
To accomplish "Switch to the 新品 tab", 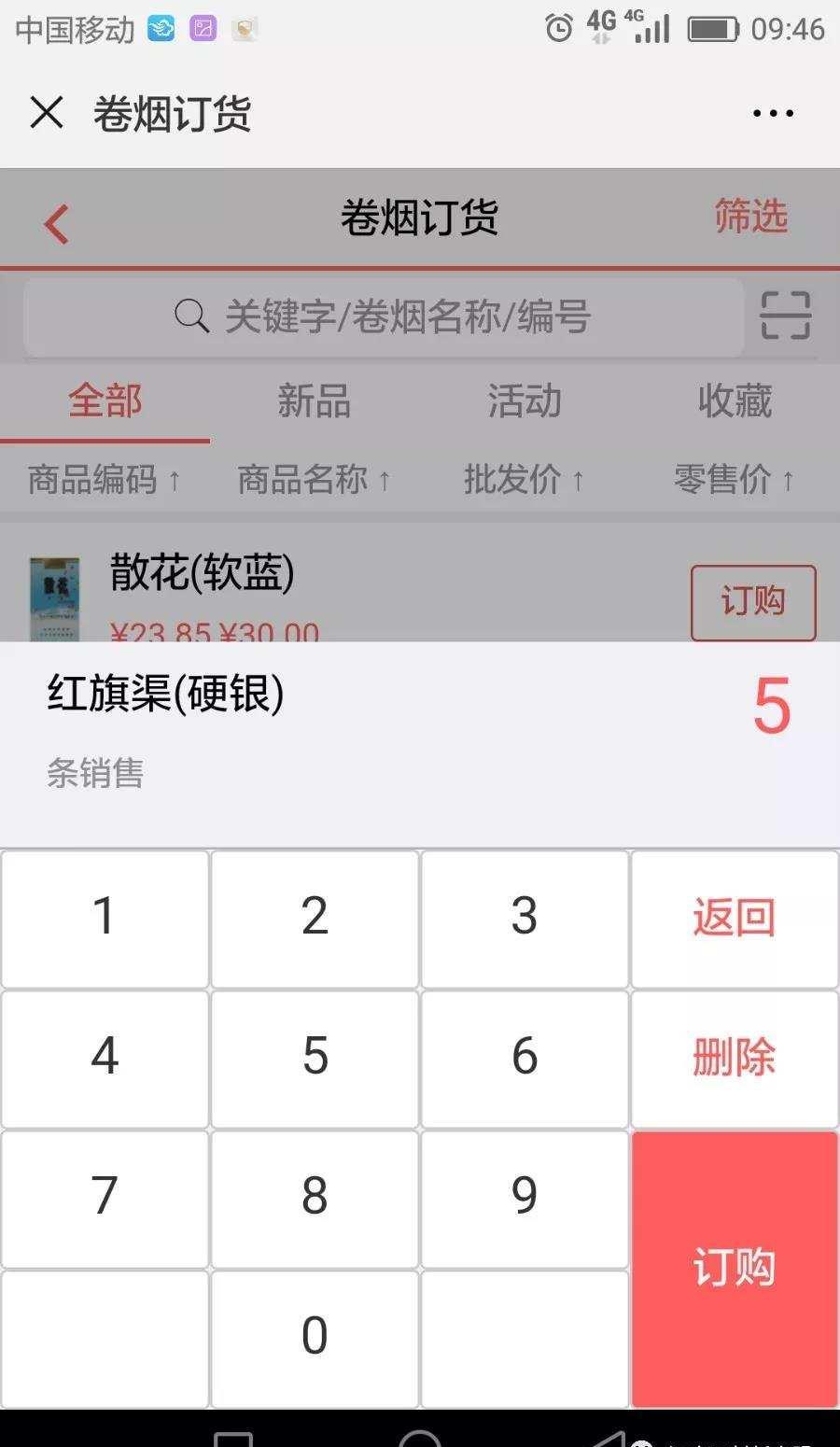I will coord(314,401).
